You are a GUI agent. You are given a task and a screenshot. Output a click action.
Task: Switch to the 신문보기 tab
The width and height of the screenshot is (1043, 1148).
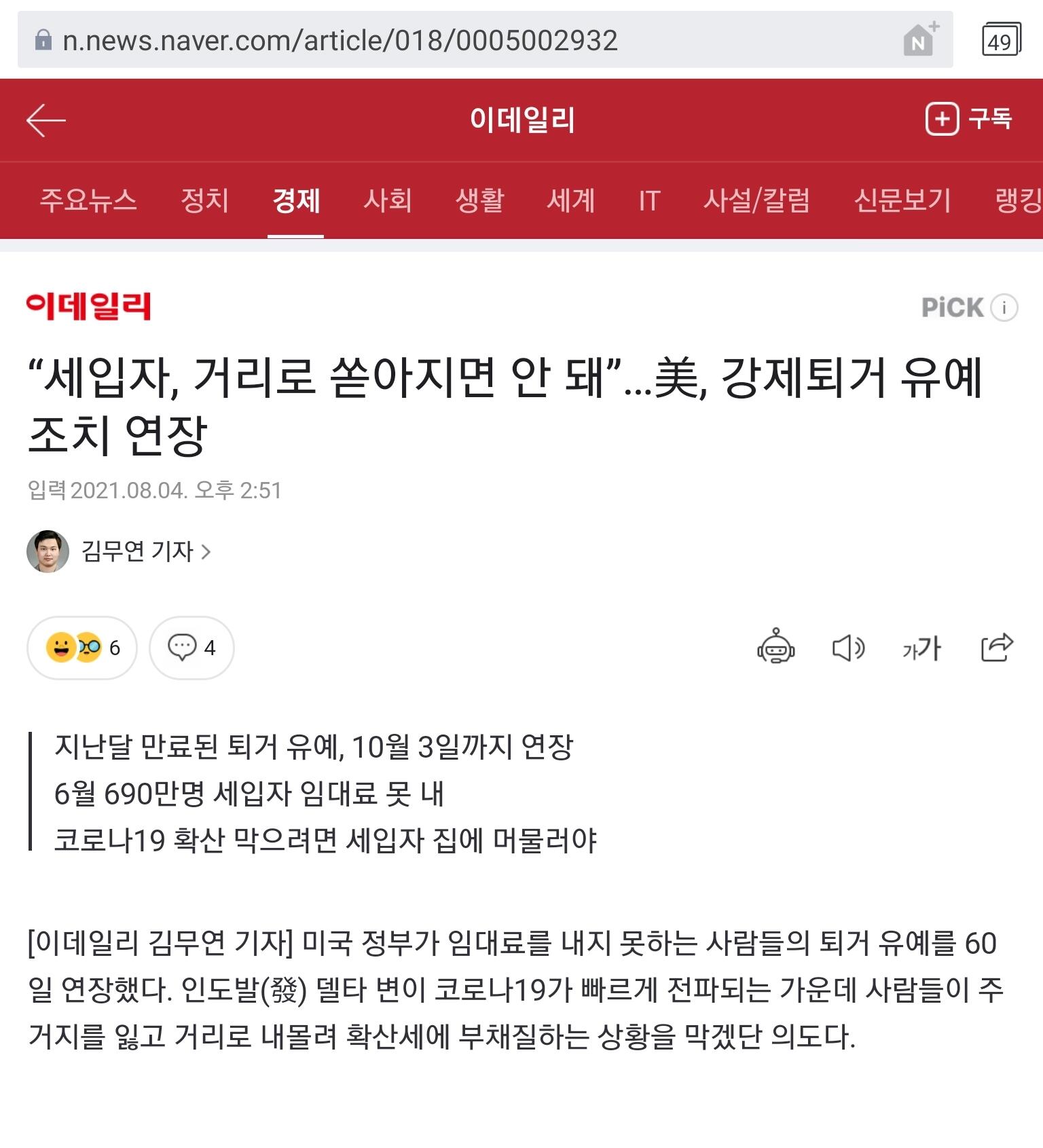click(902, 200)
